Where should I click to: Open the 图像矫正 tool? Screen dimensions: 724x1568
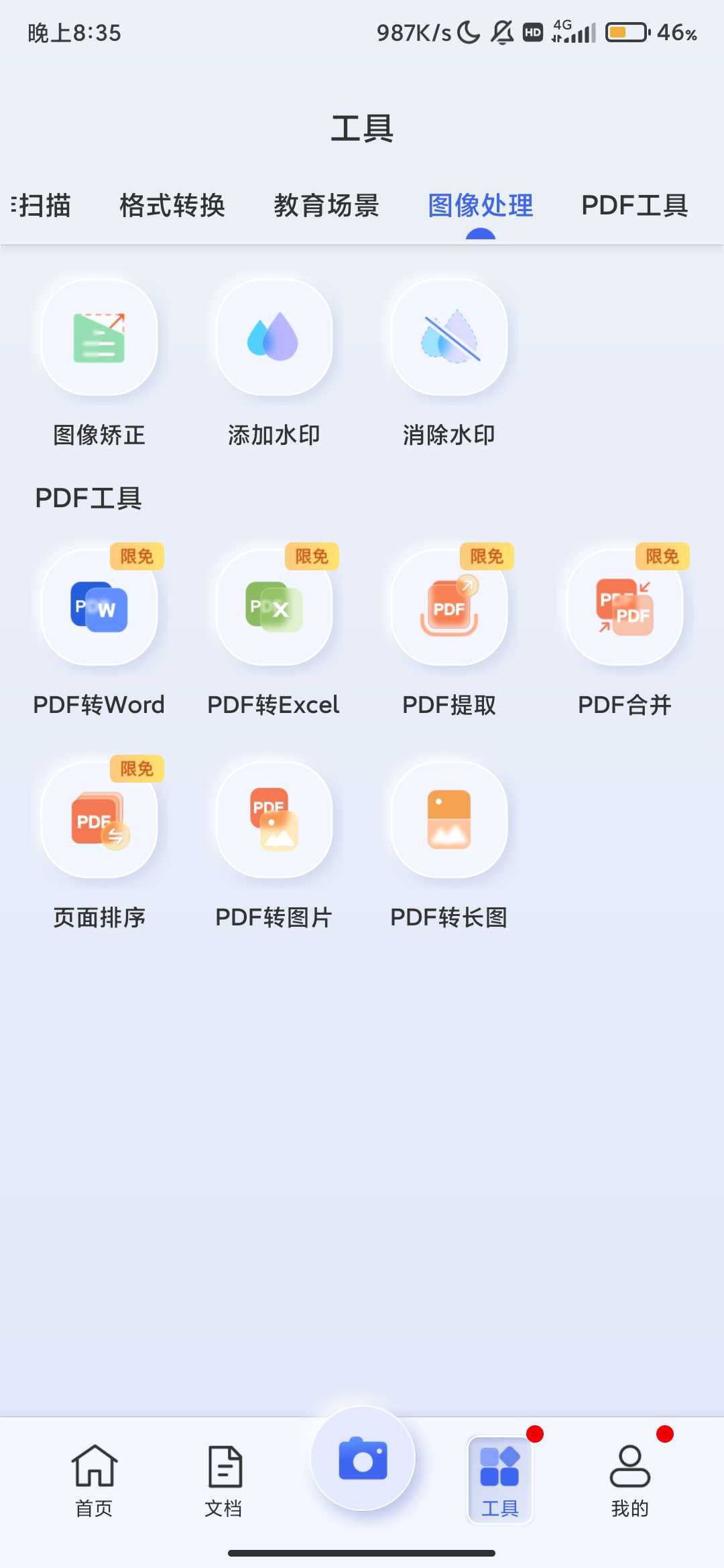99,338
